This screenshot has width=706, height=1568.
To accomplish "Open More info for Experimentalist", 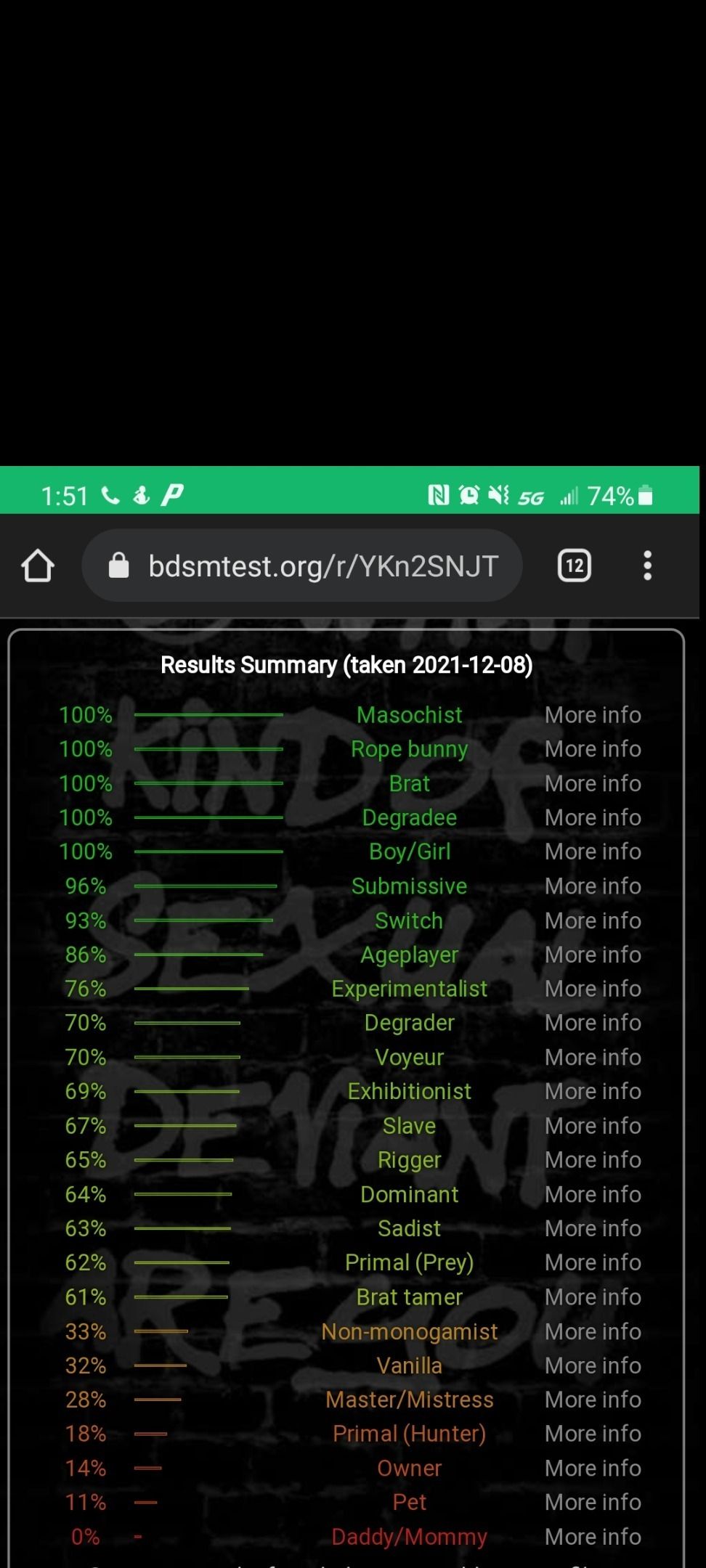I will click(x=593, y=989).
